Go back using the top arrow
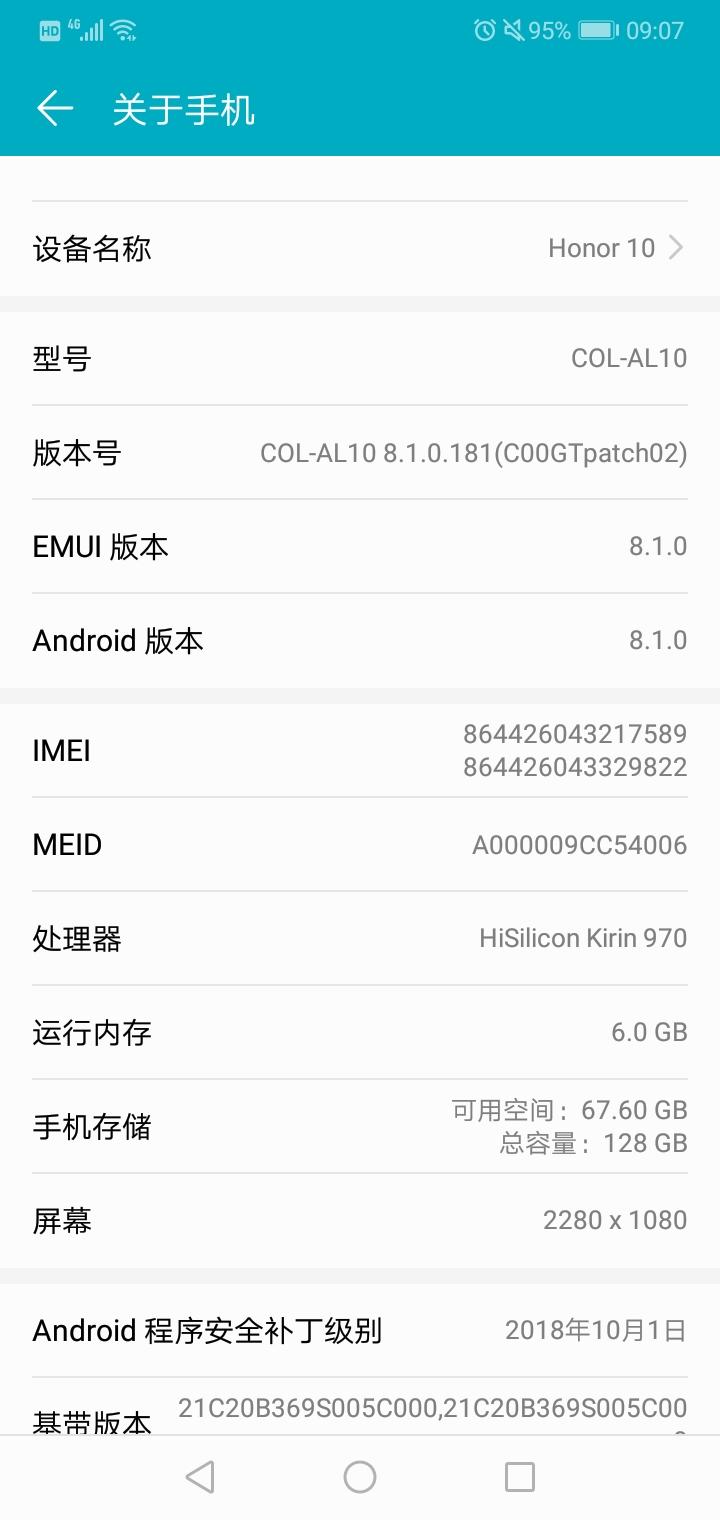The image size is (720, 1520). point(55,109)
